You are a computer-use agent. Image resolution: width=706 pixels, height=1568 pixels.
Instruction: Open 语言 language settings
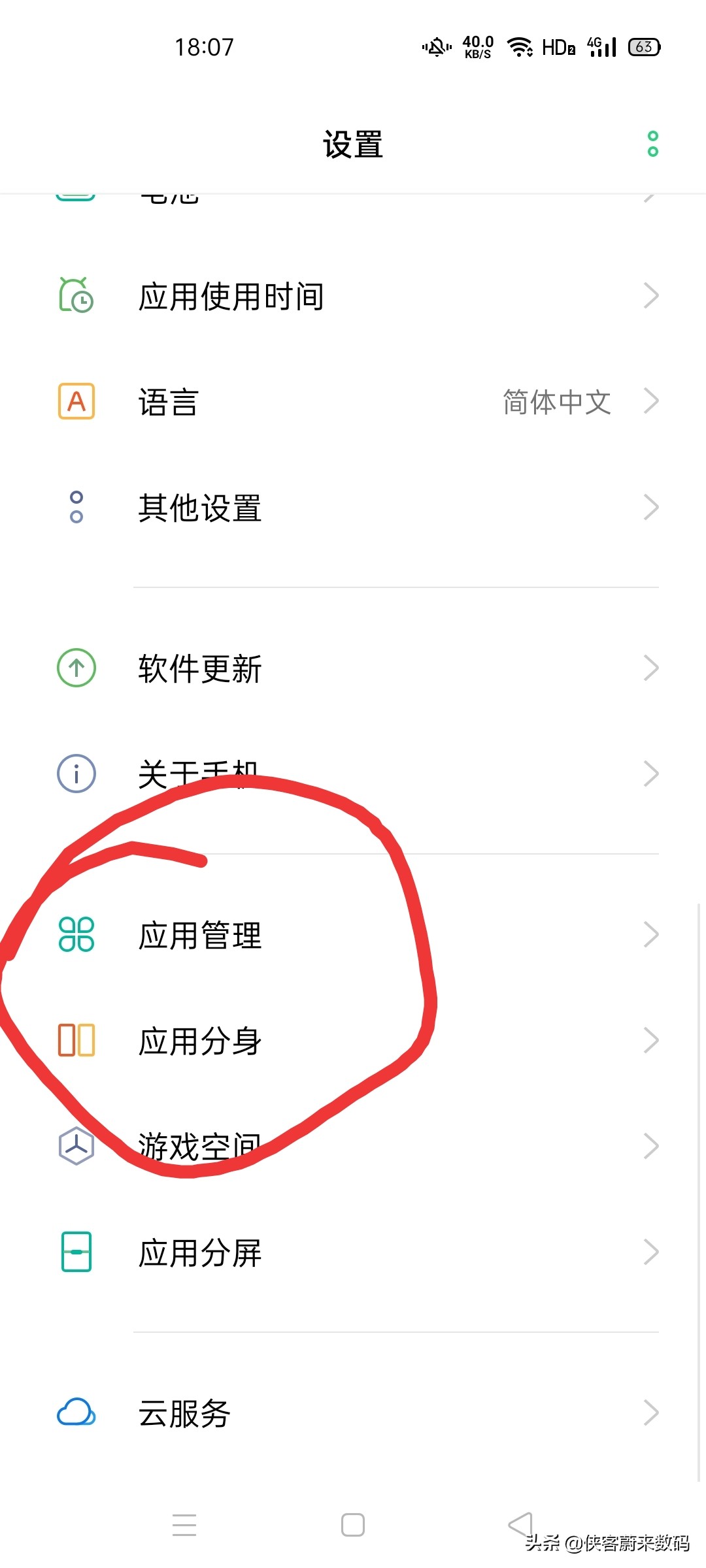point(353,402)
